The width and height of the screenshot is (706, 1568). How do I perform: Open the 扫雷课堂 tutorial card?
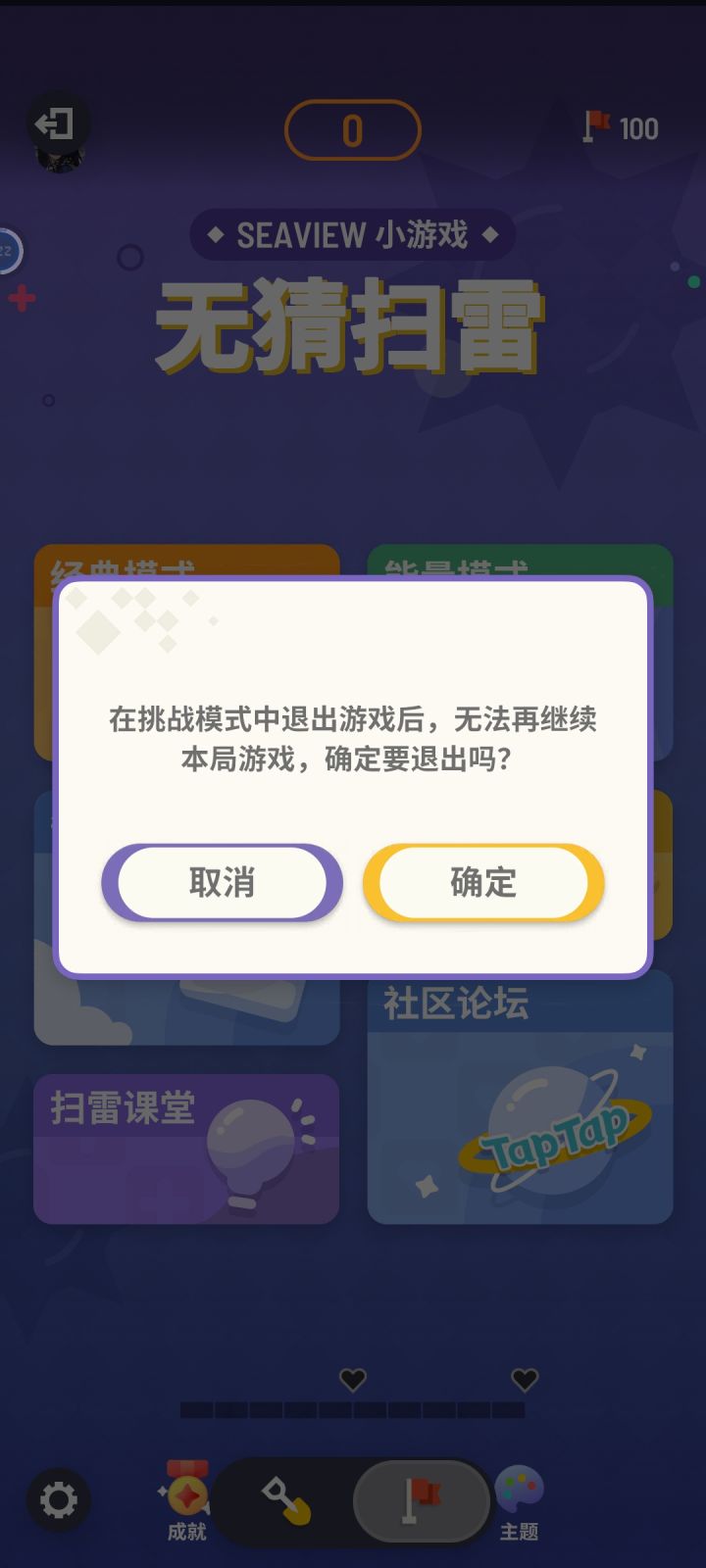pos(184,1147)
